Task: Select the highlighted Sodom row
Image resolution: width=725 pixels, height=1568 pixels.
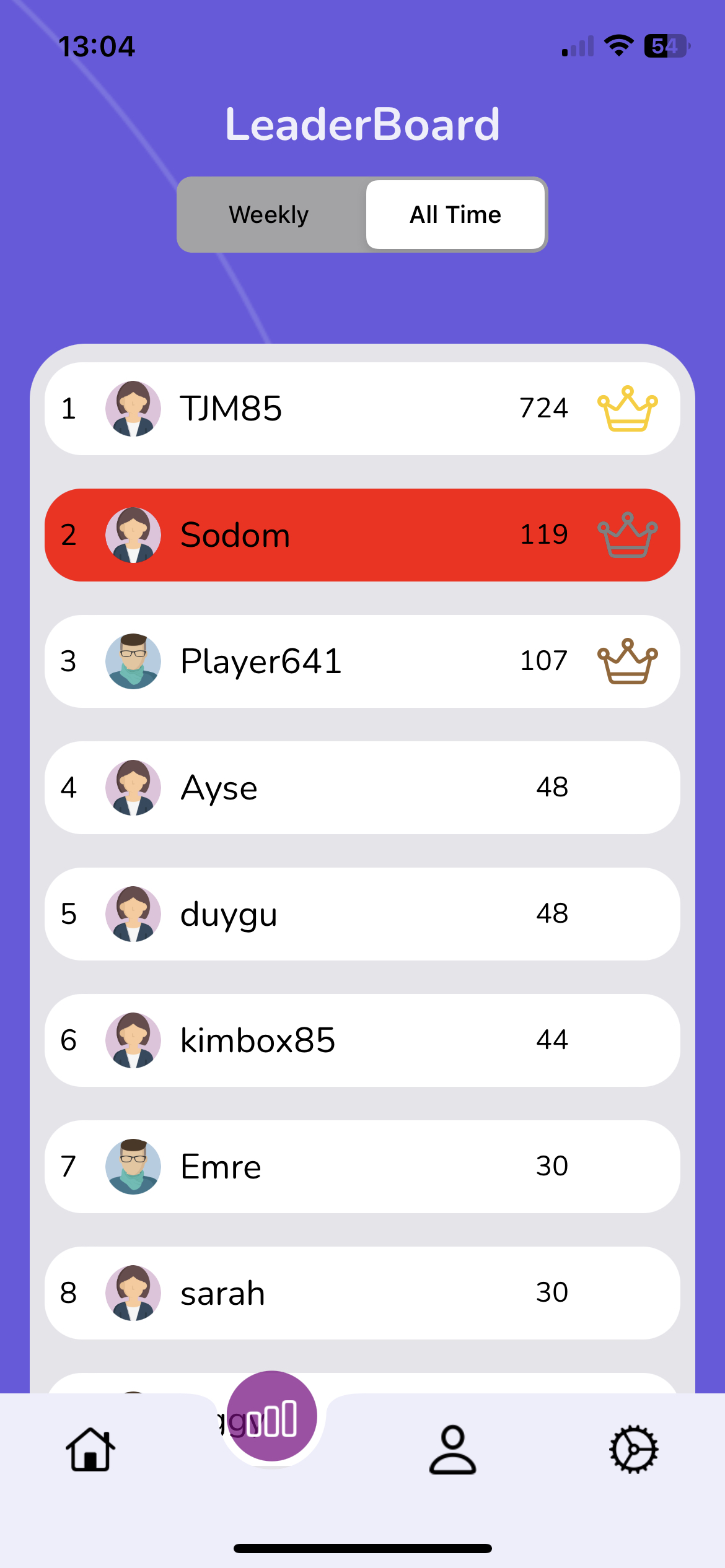Action: [361, 535]
